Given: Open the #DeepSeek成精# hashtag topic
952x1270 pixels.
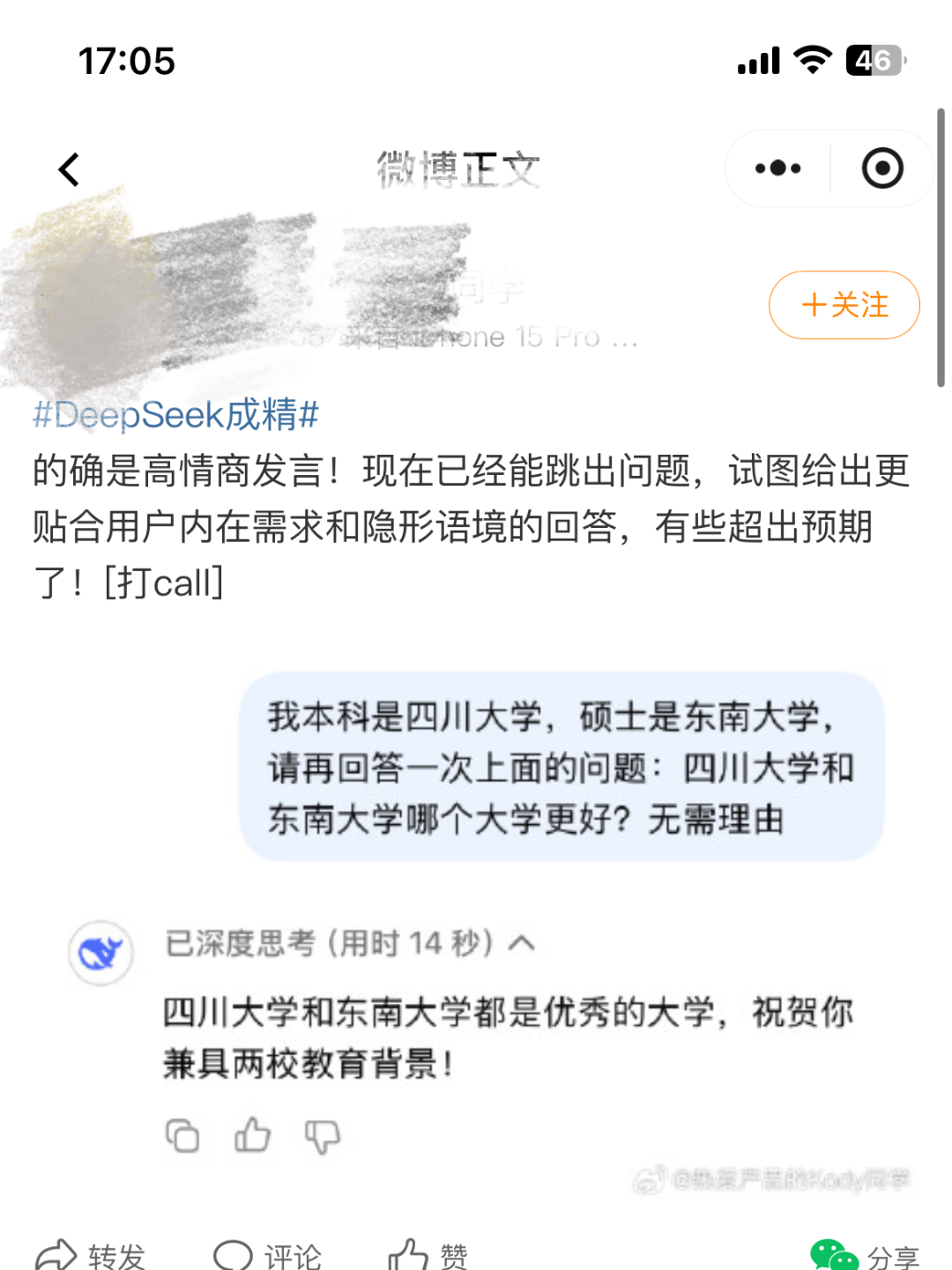Looking at the screenshot, I should tap(175, 415).
